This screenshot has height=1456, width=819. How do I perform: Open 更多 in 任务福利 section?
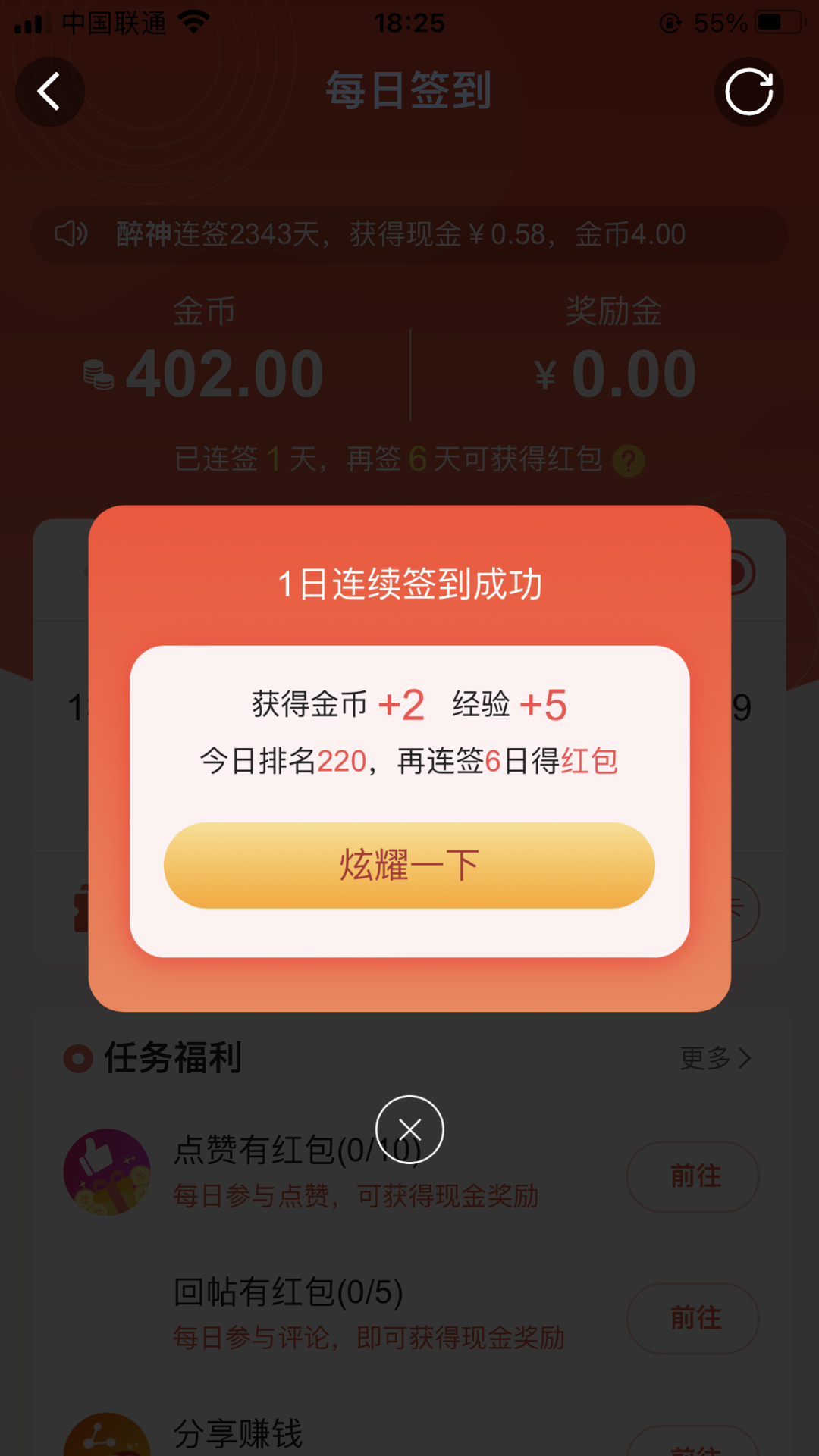(x=715, y=1058)
